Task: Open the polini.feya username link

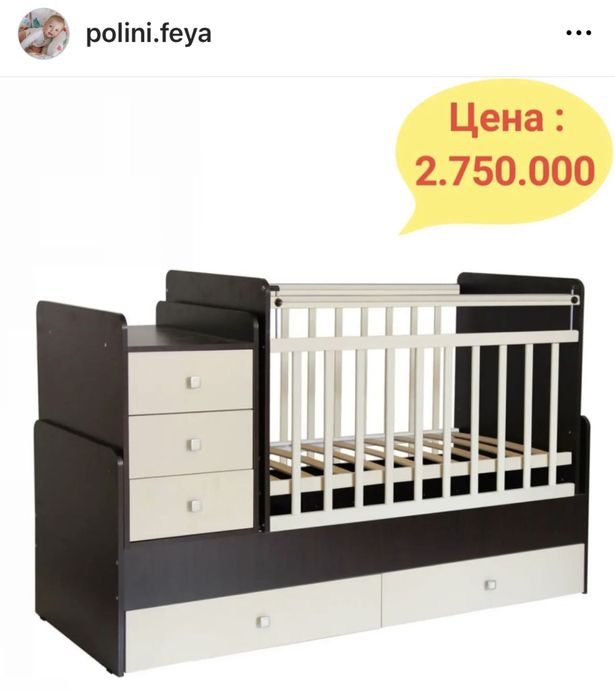Action: pos(149,33)
